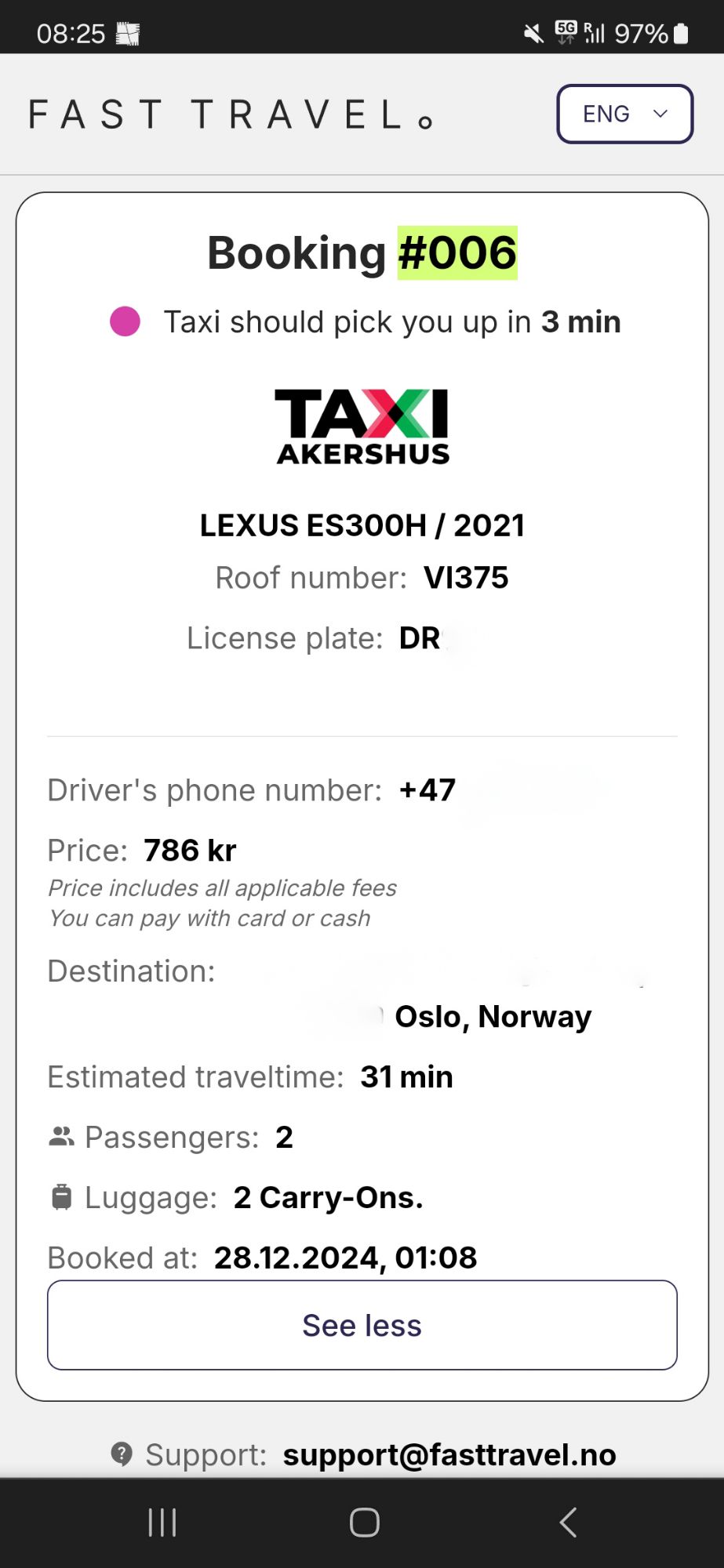This screenshot has width=724, height=1568.
Task: Go back using the system back button
Action: (568, 1523)
